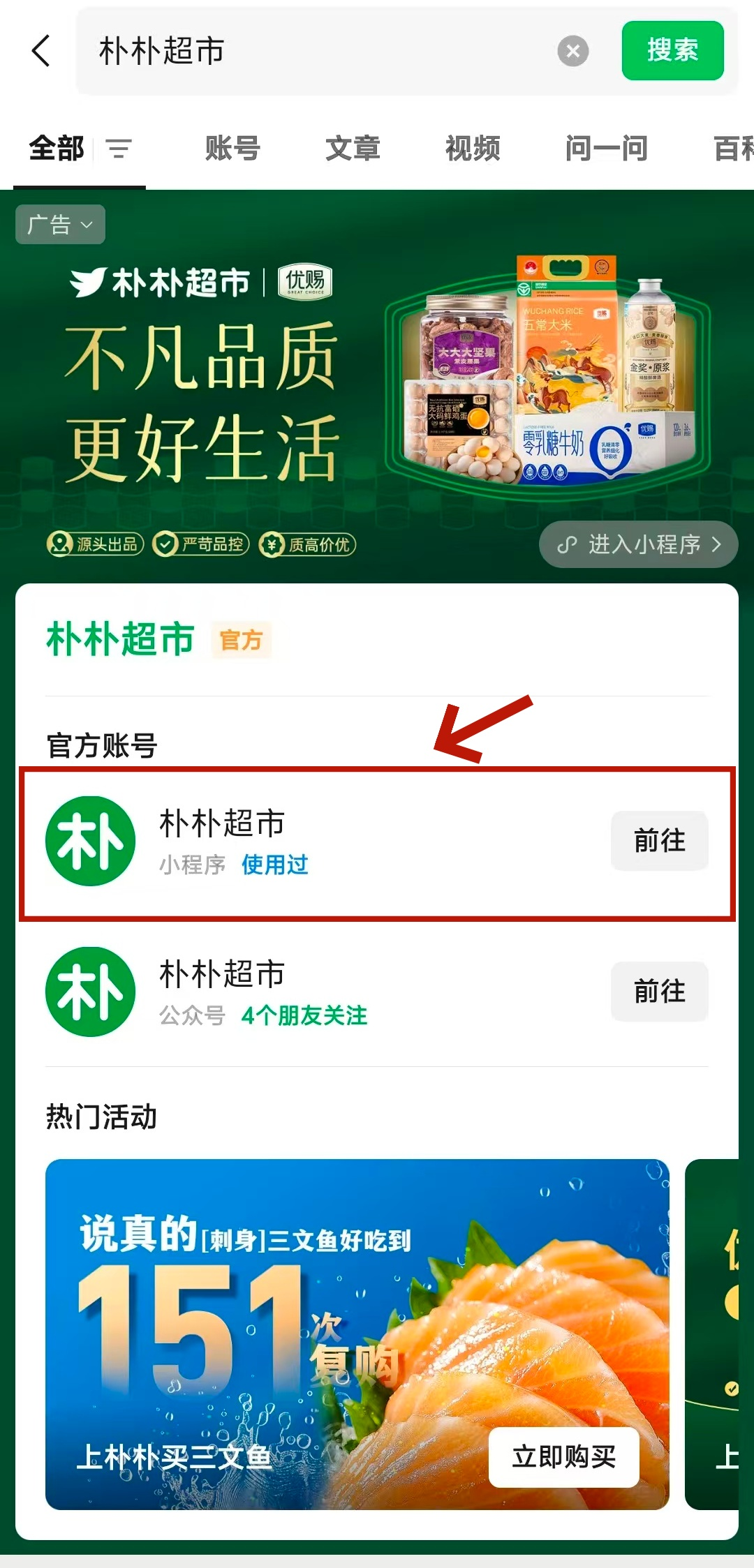
Task: Switch to the 视频 tab
Action: [473, 149]
